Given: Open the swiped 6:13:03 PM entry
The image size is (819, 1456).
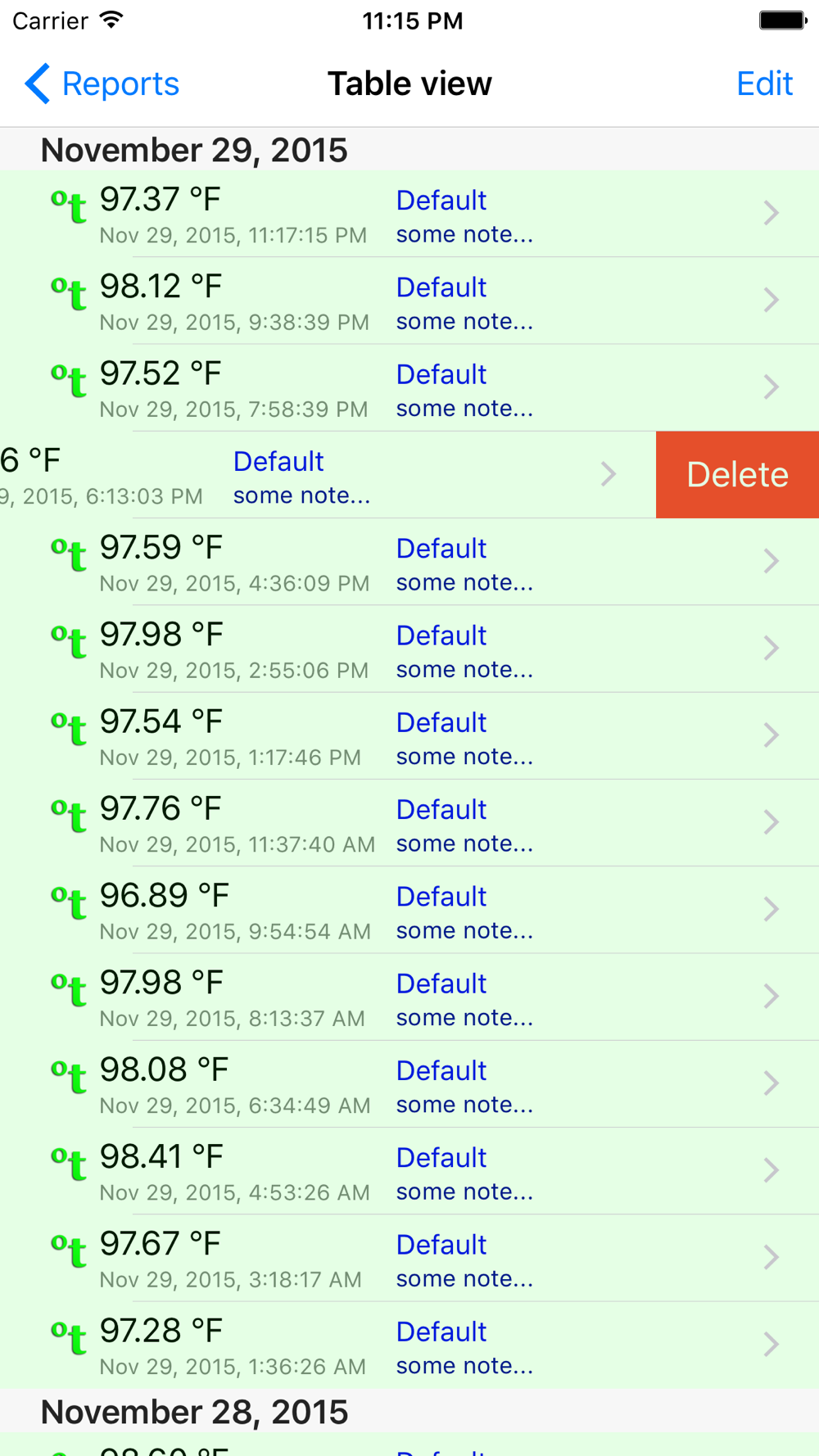Looking at the screenshot, I should coord(328,475).
